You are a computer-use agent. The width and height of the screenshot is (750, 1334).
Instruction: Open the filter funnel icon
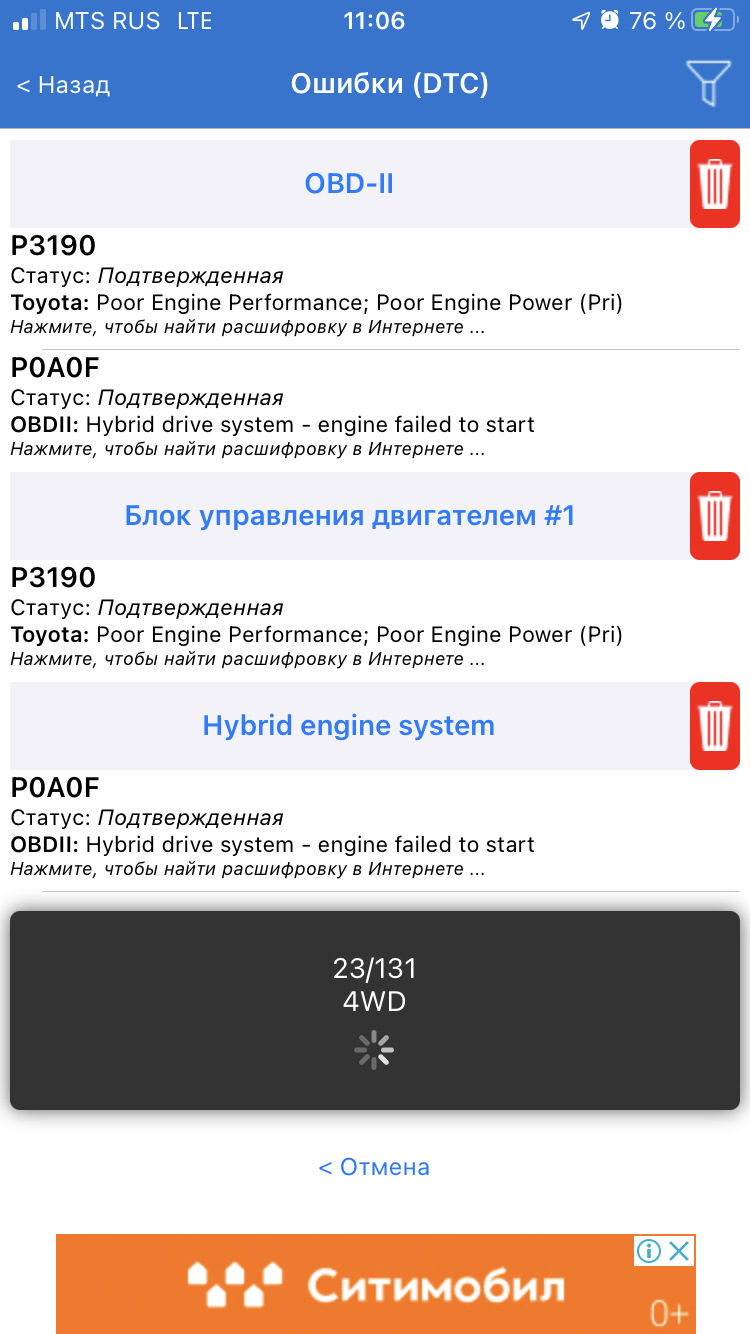coord(707,83)
